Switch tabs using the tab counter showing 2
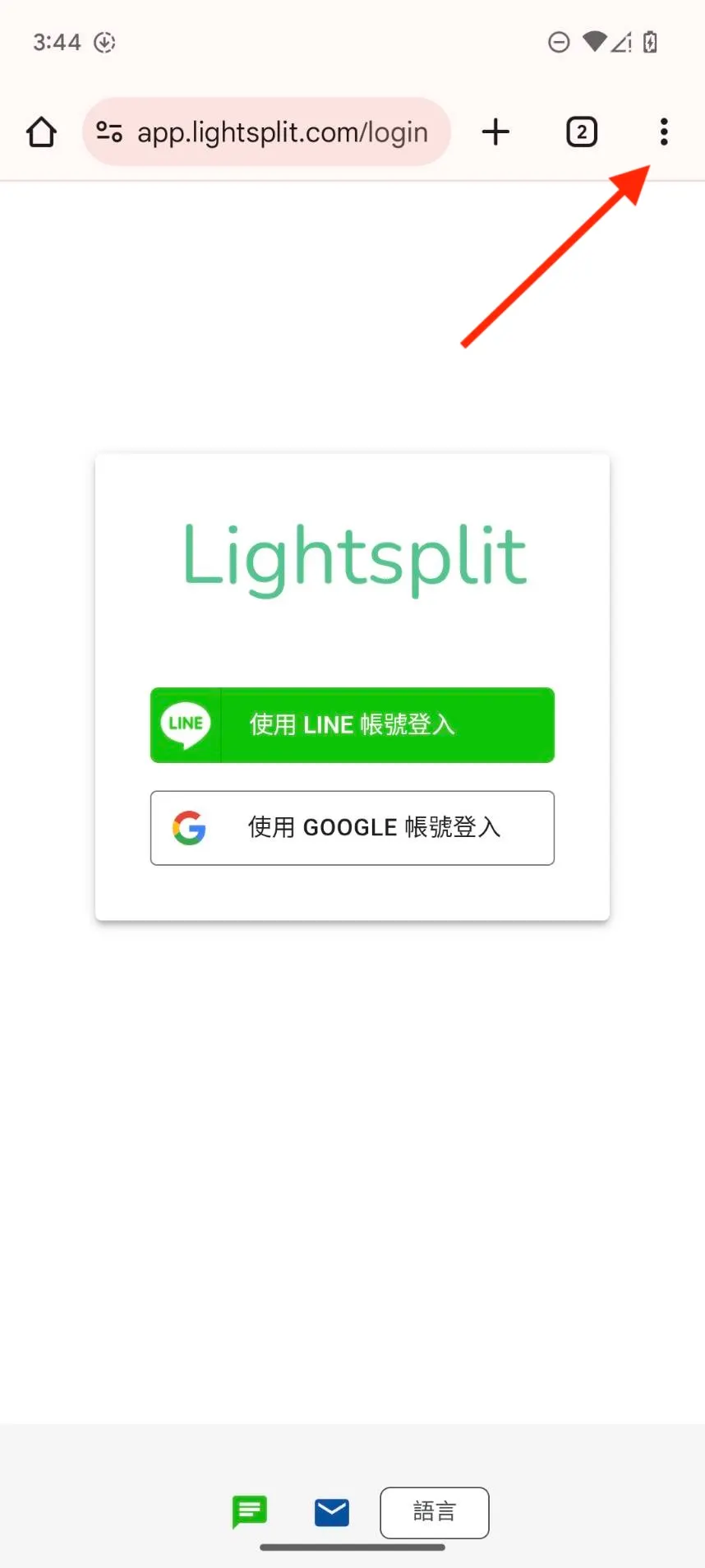This screenshot has height=1568, width=705. pos(581,132)
